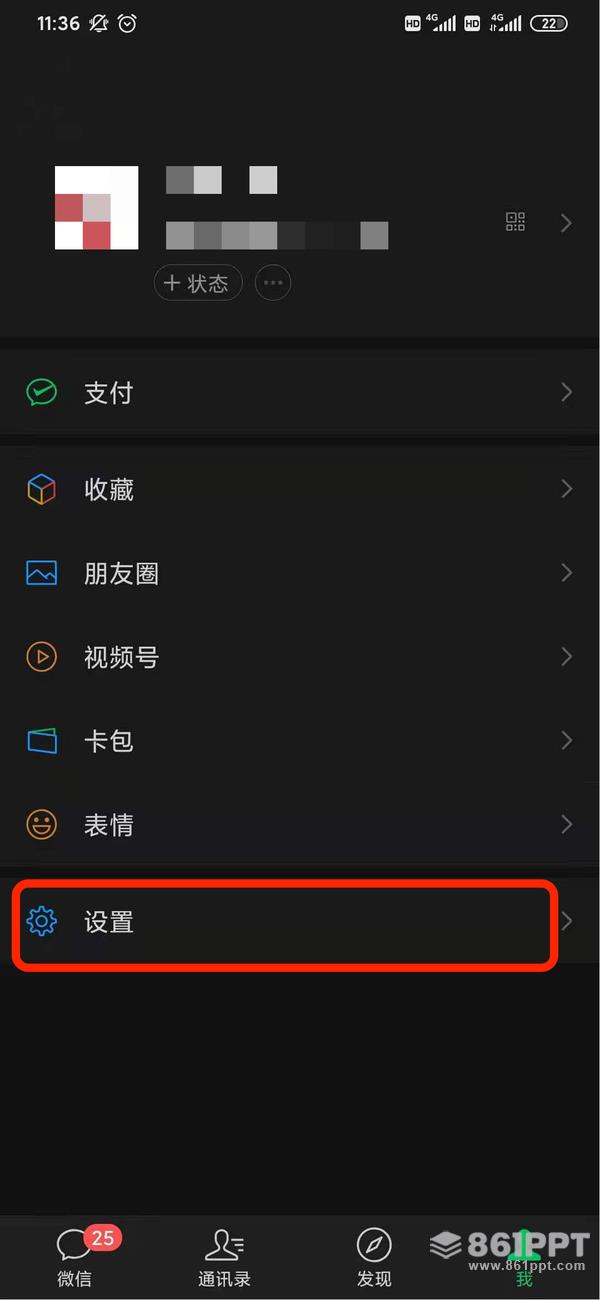Open 收藏 favorites
This screenshot has height=1300, width=600.
point(300,490)
